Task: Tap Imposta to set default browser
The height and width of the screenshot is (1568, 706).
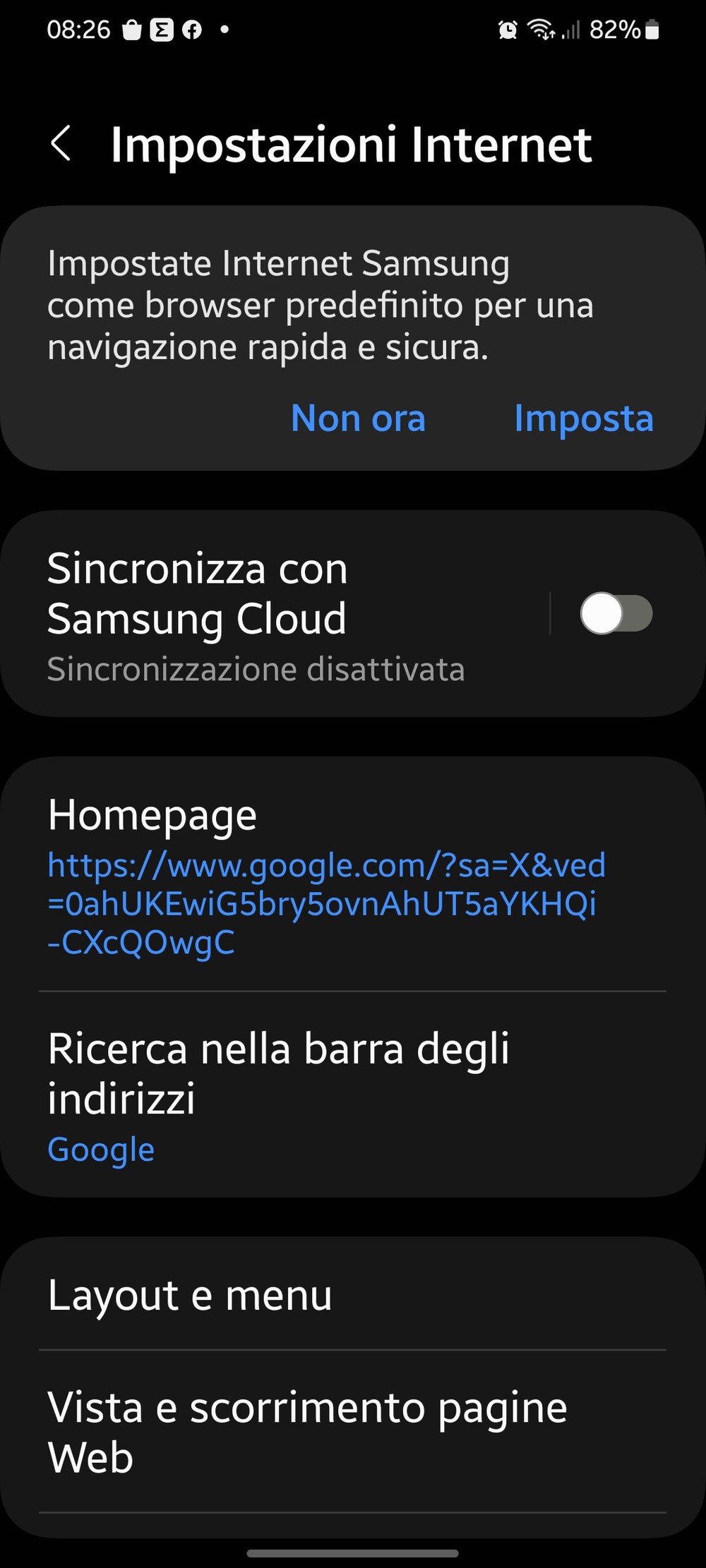Action: click(x=583, y=418)
